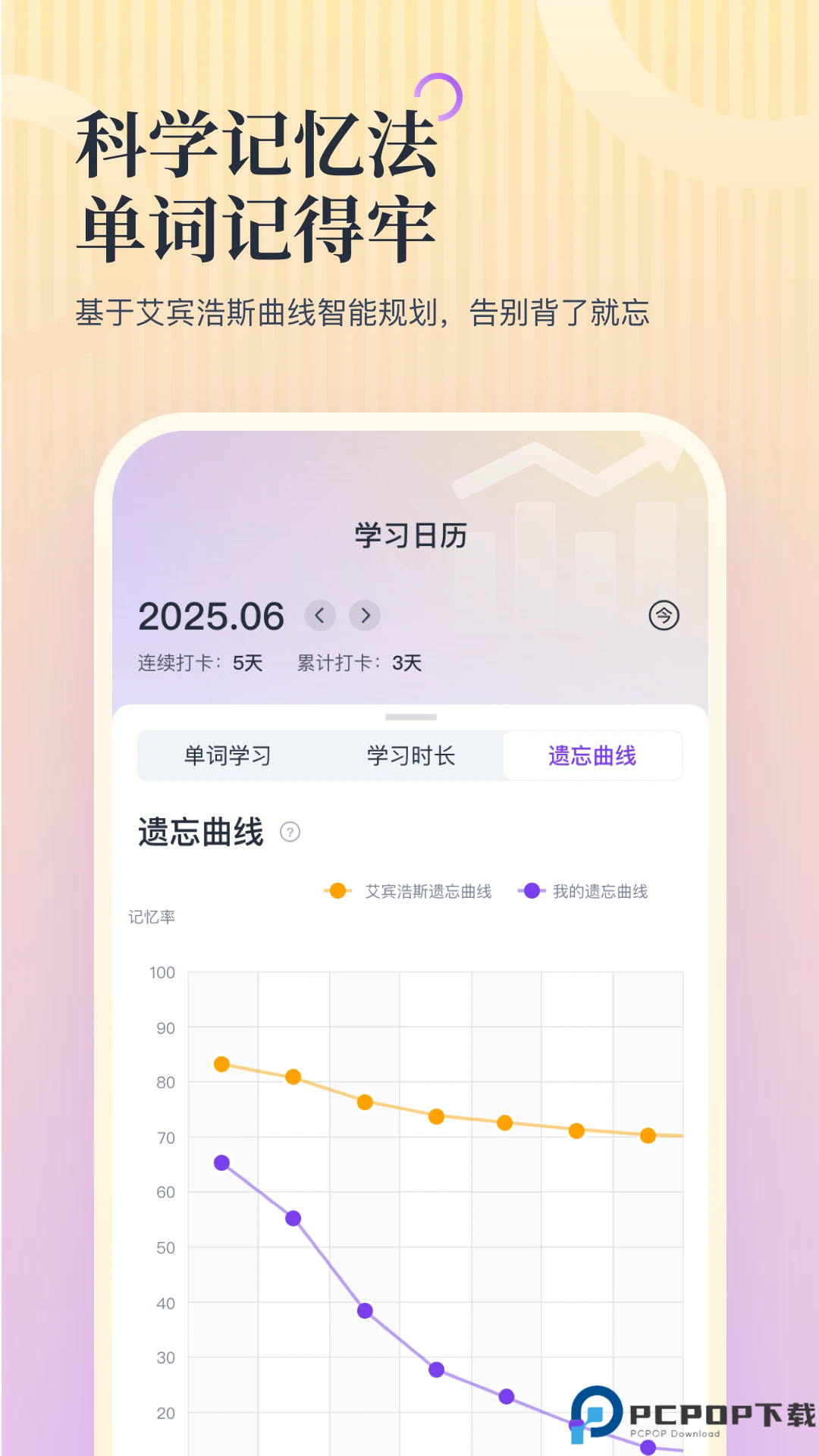The image size is (819, 1456).
Task: Select the 2025.06 date text
Action: tap(212, 616)
